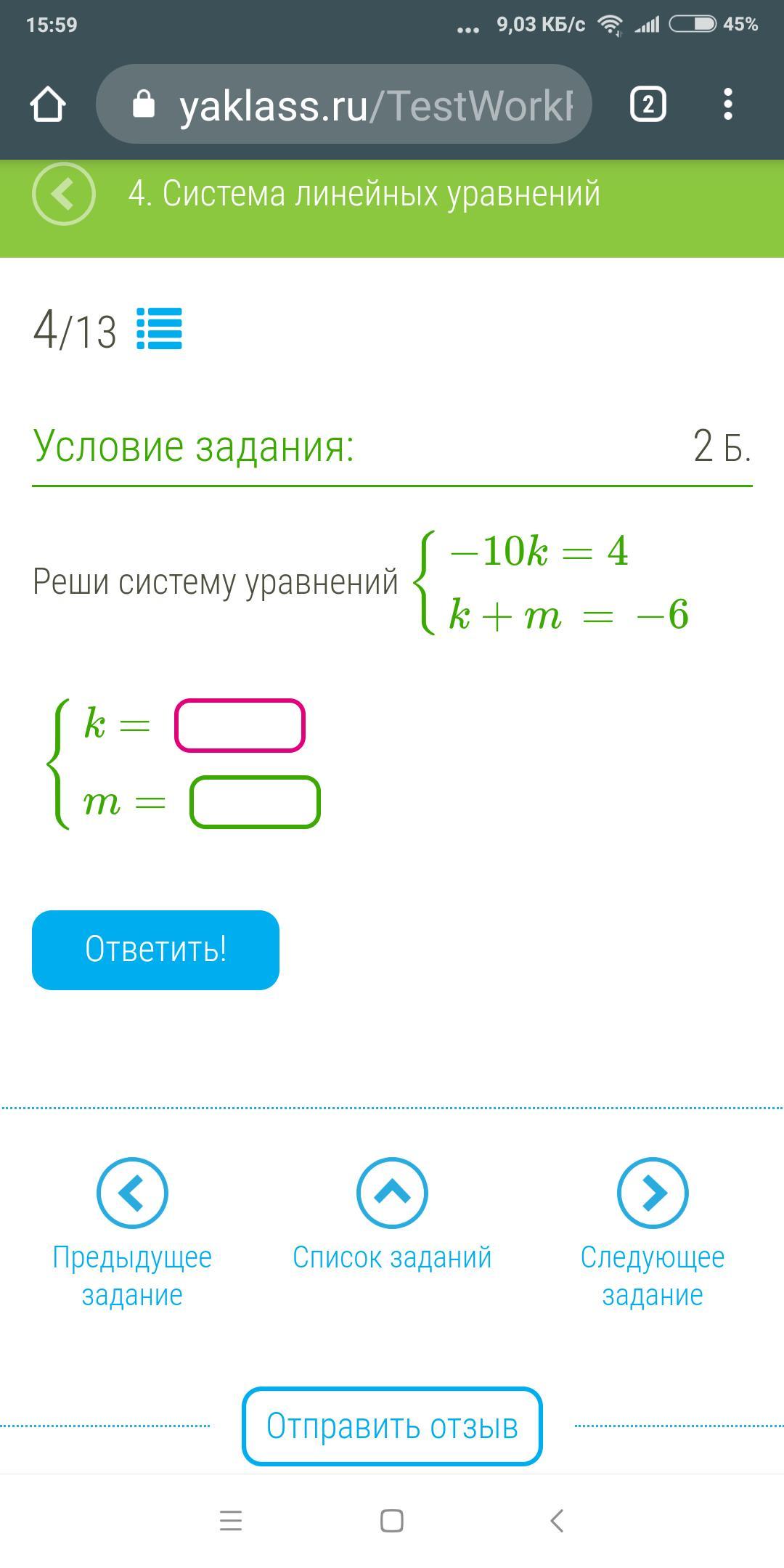Tap the system back button
The height and width of the screenshot is (1568, 784).
click(x=556, y=1520)
